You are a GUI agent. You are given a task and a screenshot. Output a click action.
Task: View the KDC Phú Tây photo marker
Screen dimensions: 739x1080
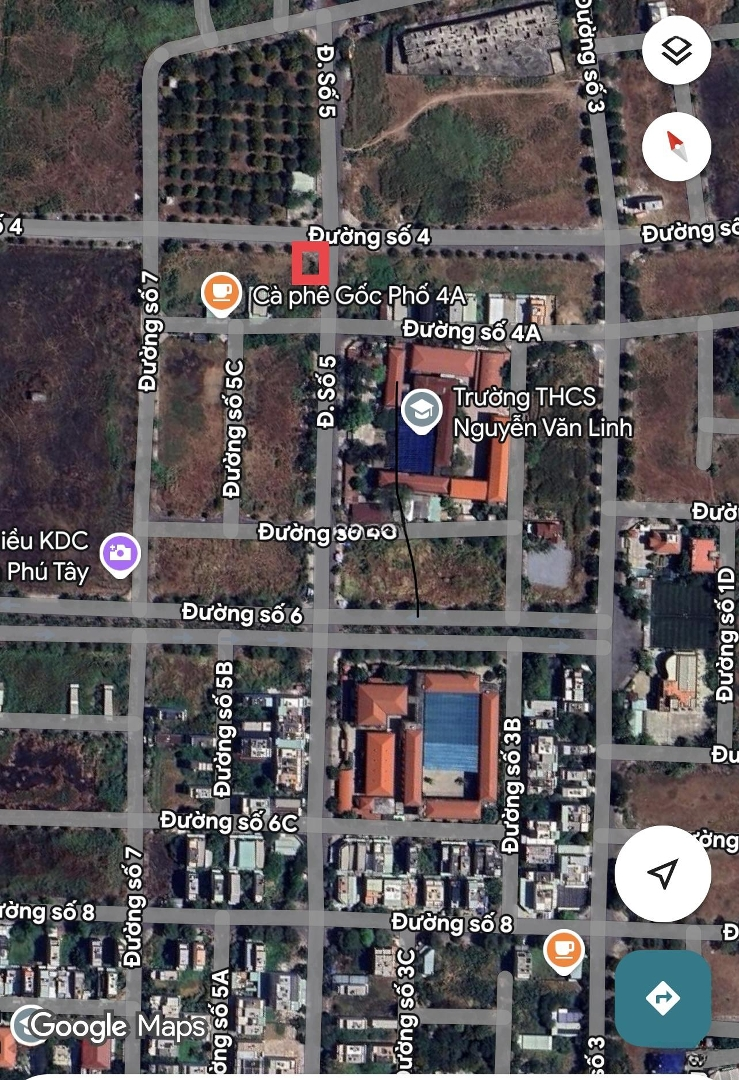pyautogui.click(x=120, y=551)
